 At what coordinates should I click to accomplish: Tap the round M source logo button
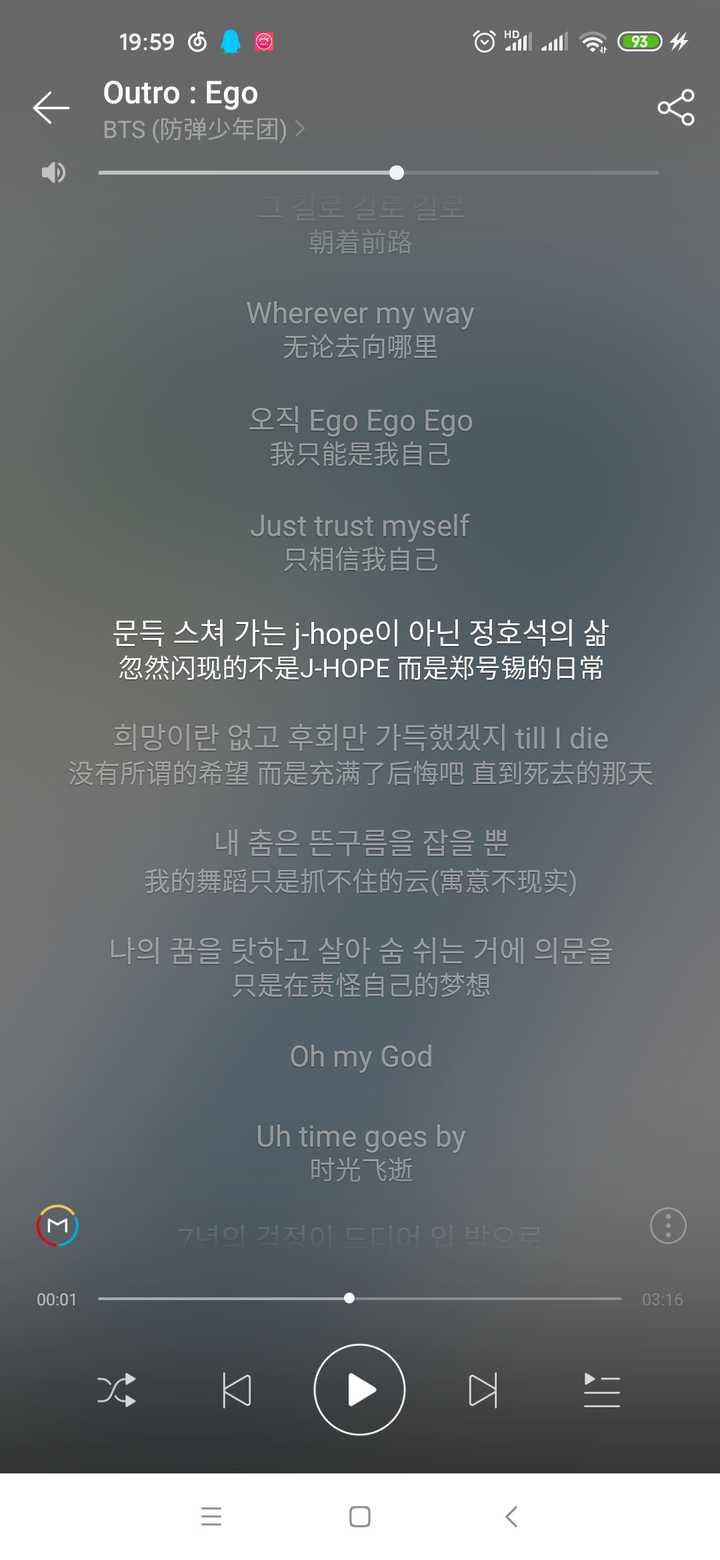point(58,1226)
